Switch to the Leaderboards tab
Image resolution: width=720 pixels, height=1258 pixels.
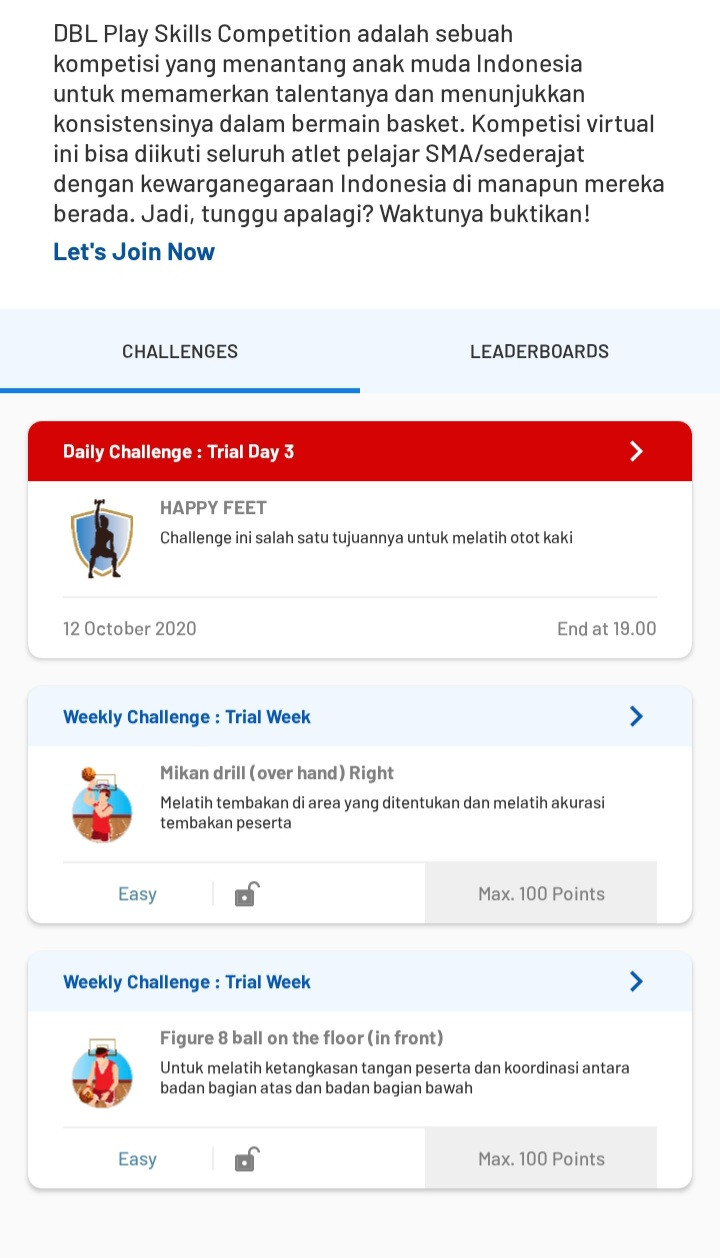(539, 351)
